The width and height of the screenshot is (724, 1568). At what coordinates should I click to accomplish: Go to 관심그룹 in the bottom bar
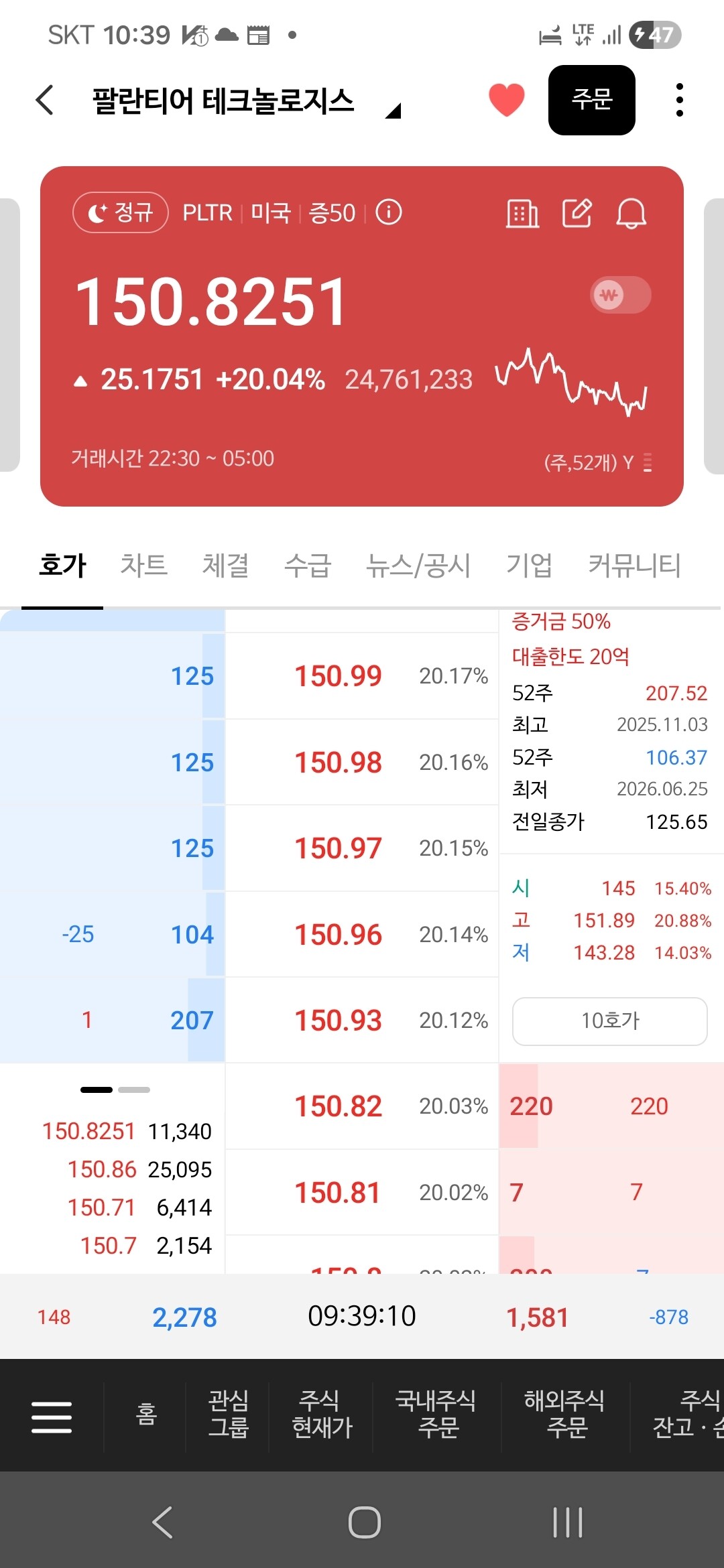click(229, 1414)
